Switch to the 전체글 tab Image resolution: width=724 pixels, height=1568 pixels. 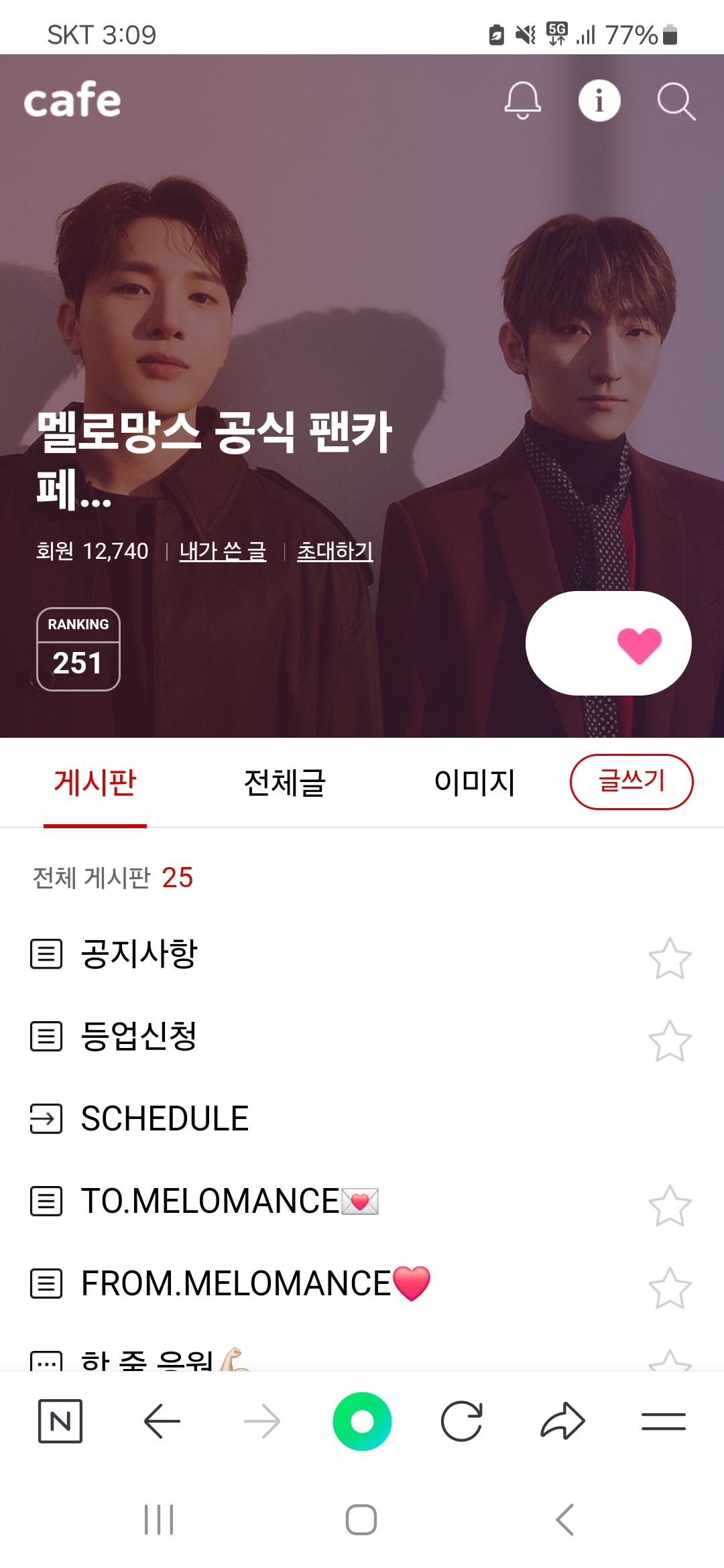click(285, 783)
